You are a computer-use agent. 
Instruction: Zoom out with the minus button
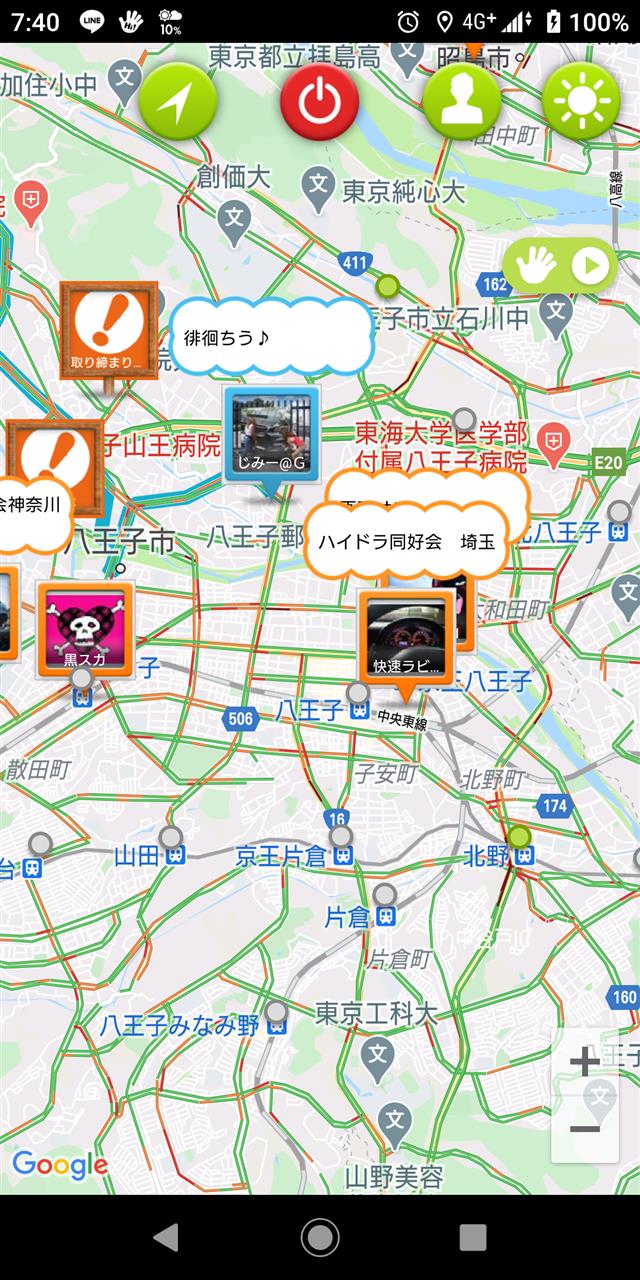pyautogui.click(x=585, y=1129)
